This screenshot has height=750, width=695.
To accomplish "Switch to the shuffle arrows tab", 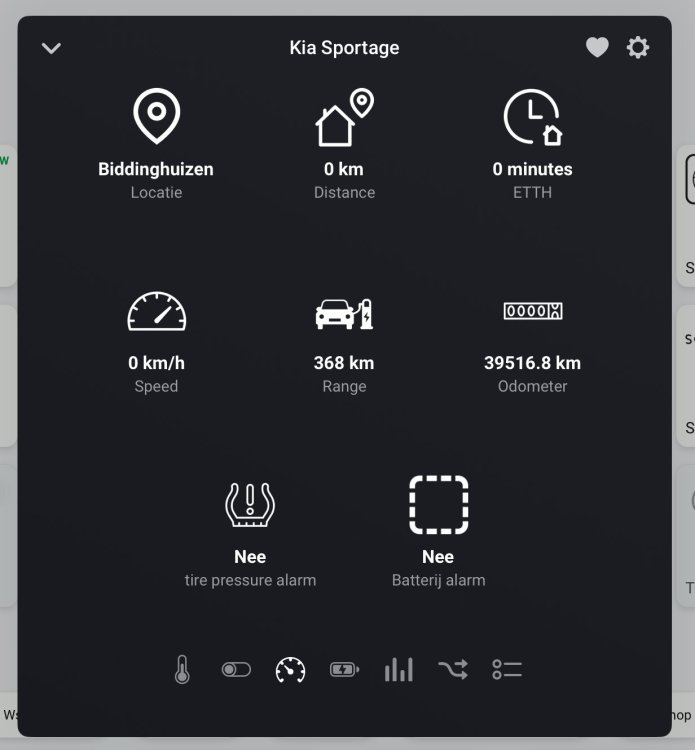I will coord(452,670).
